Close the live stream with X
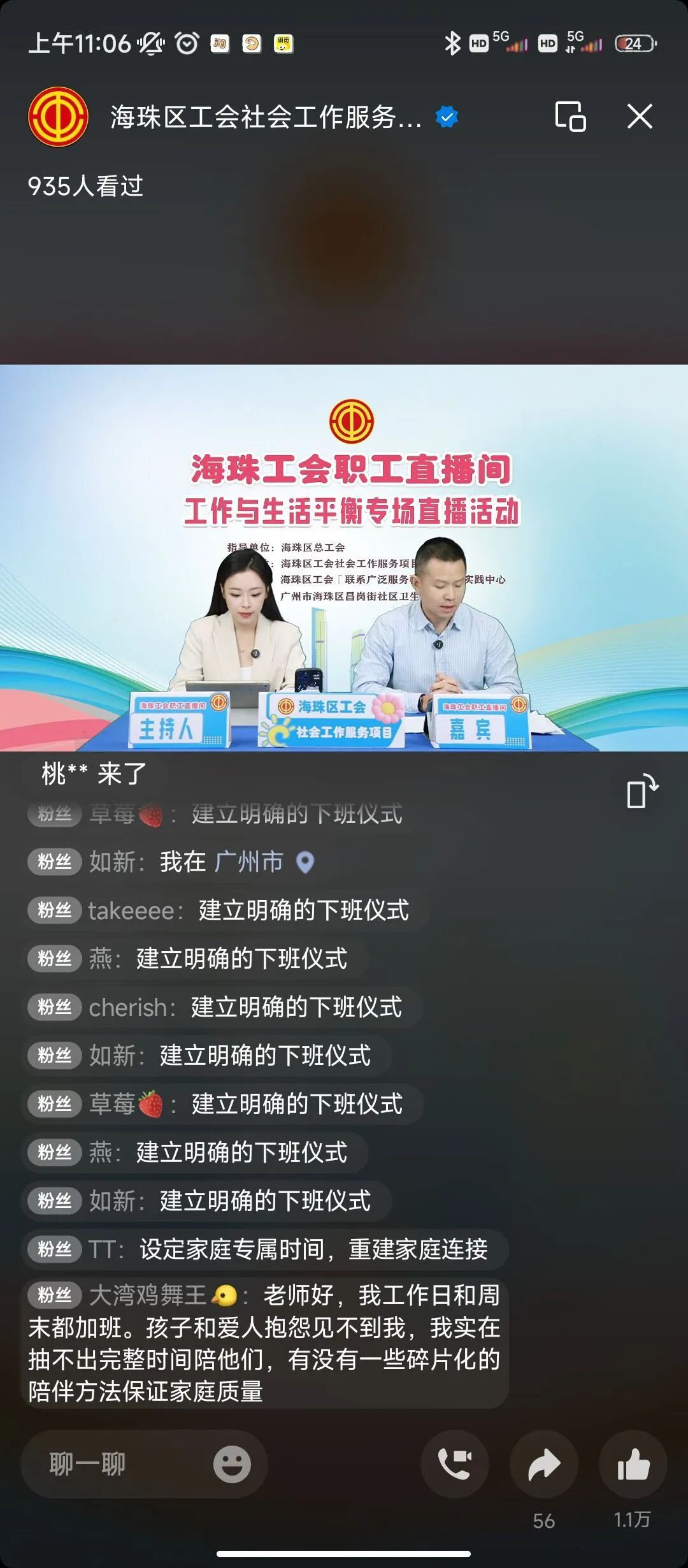The image size is (688, 1568). [640, 117]
